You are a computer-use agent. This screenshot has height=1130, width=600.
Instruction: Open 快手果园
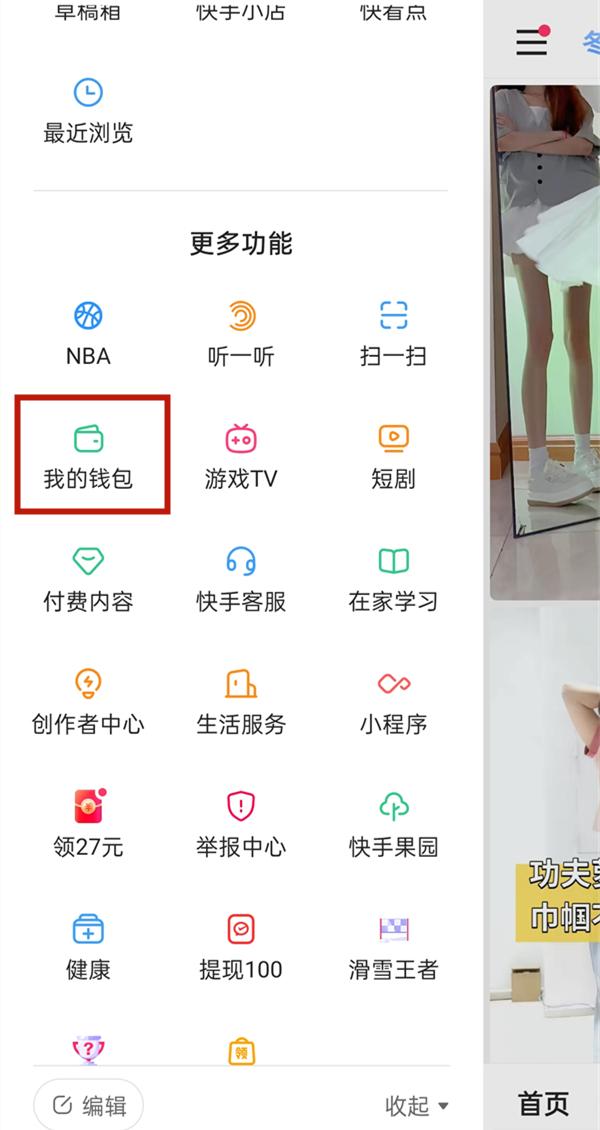[393, 825]
